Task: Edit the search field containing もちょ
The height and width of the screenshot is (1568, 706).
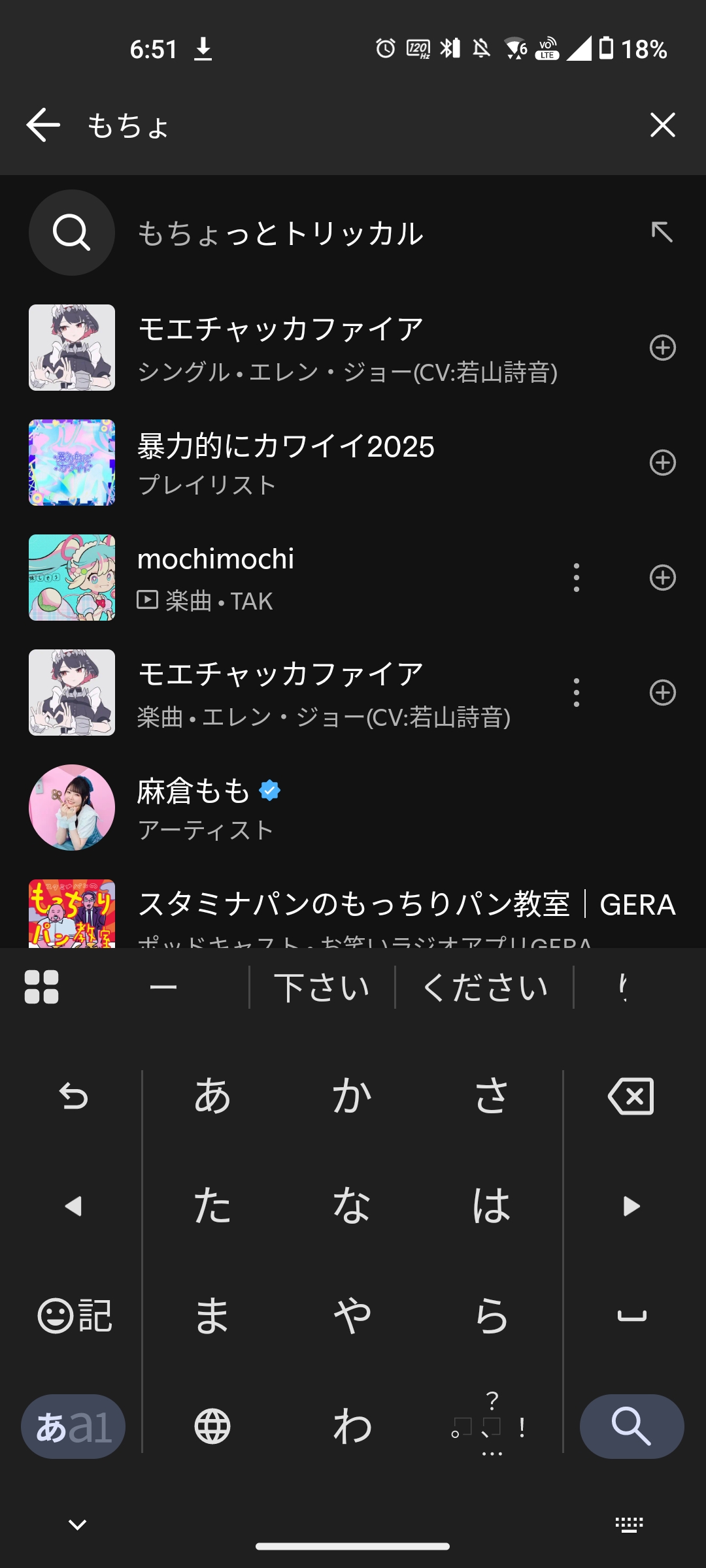Action: (x=353, y=125)
